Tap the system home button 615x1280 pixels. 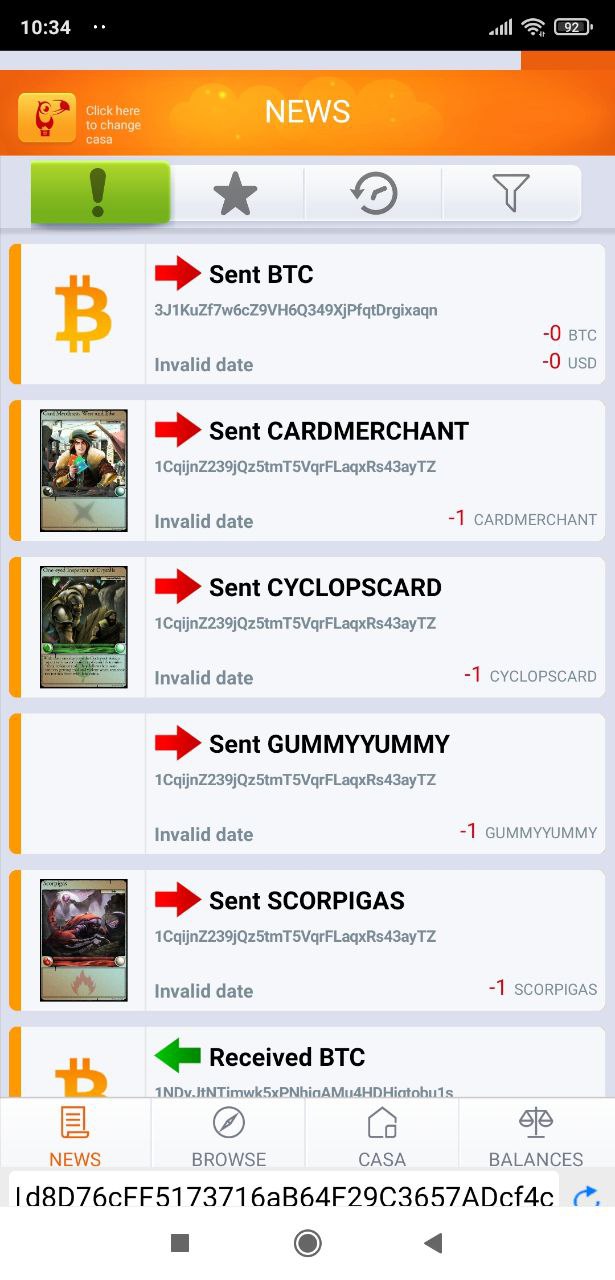click(307, 1243)
